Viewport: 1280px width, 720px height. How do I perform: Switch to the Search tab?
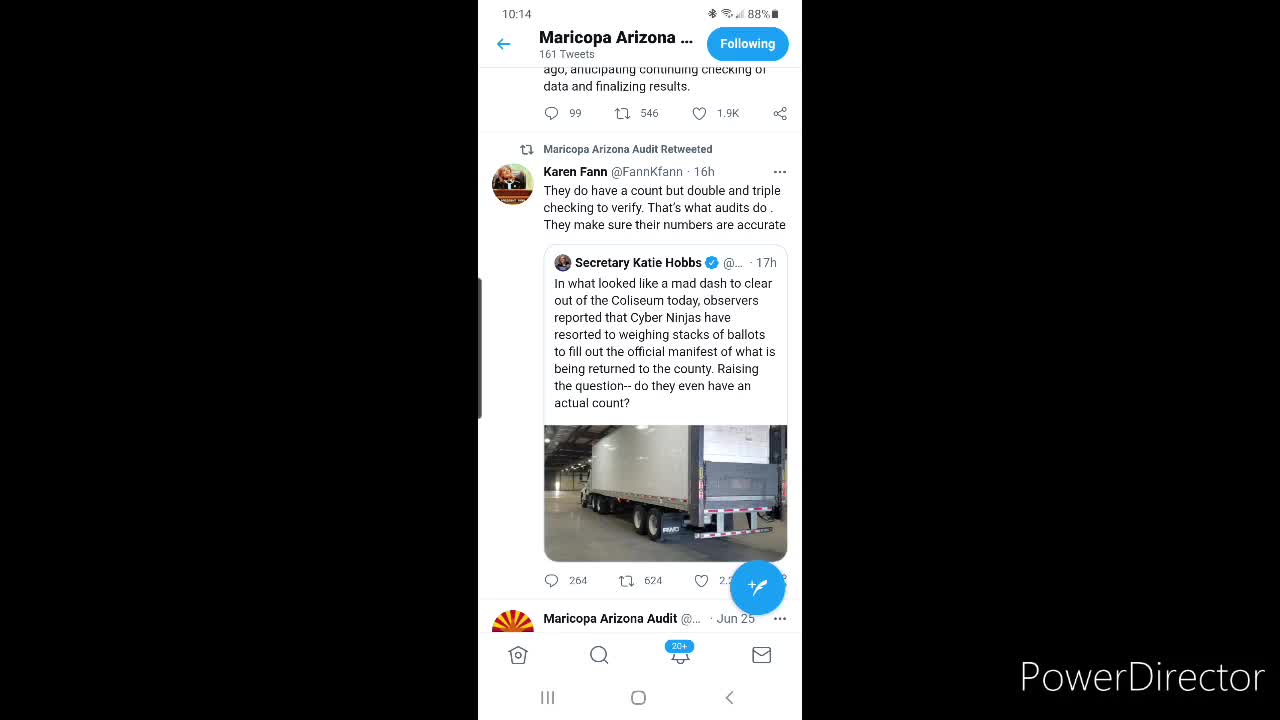click(599, 655)
